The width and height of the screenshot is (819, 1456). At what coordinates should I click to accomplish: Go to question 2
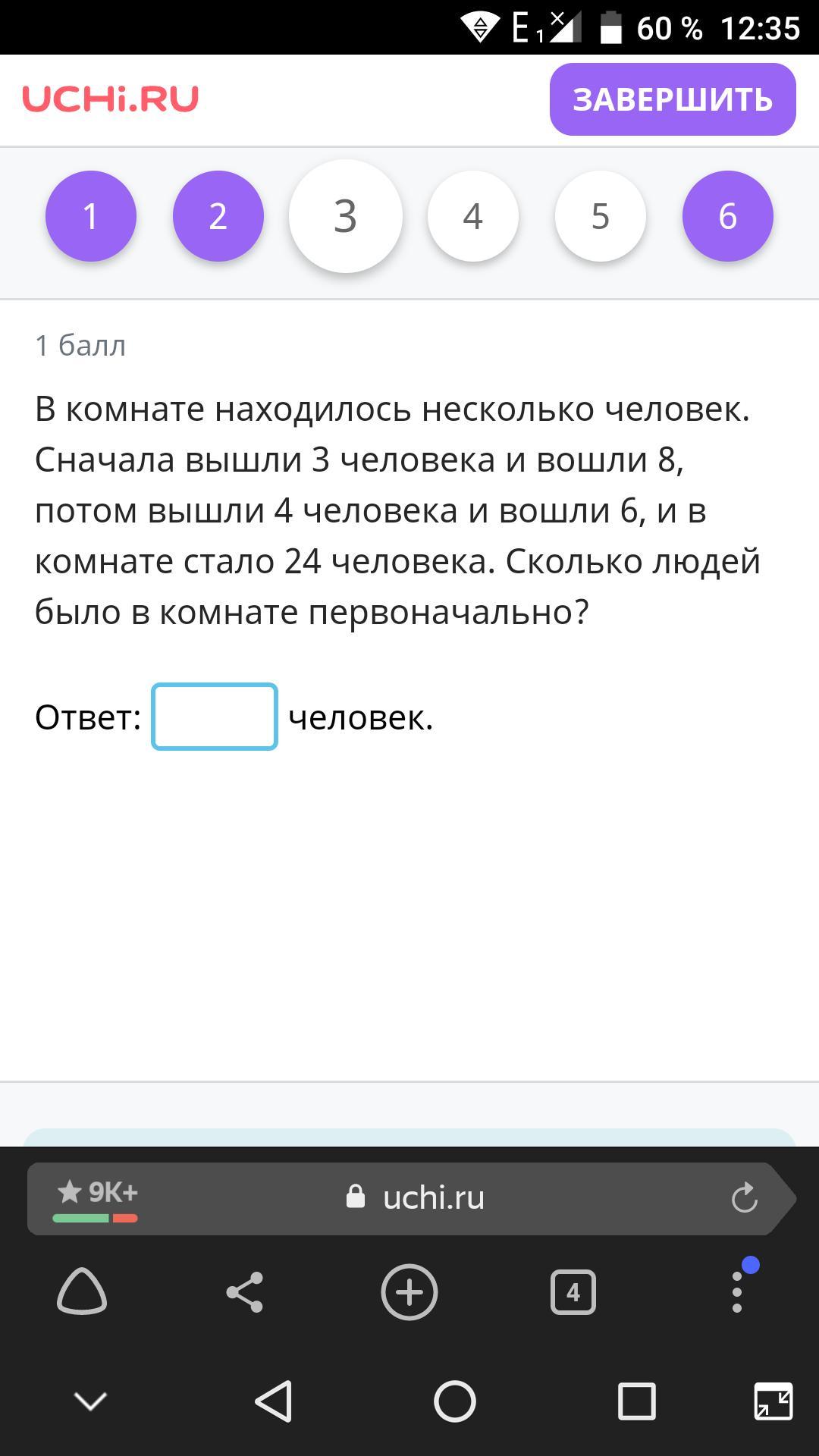(218, 216)
